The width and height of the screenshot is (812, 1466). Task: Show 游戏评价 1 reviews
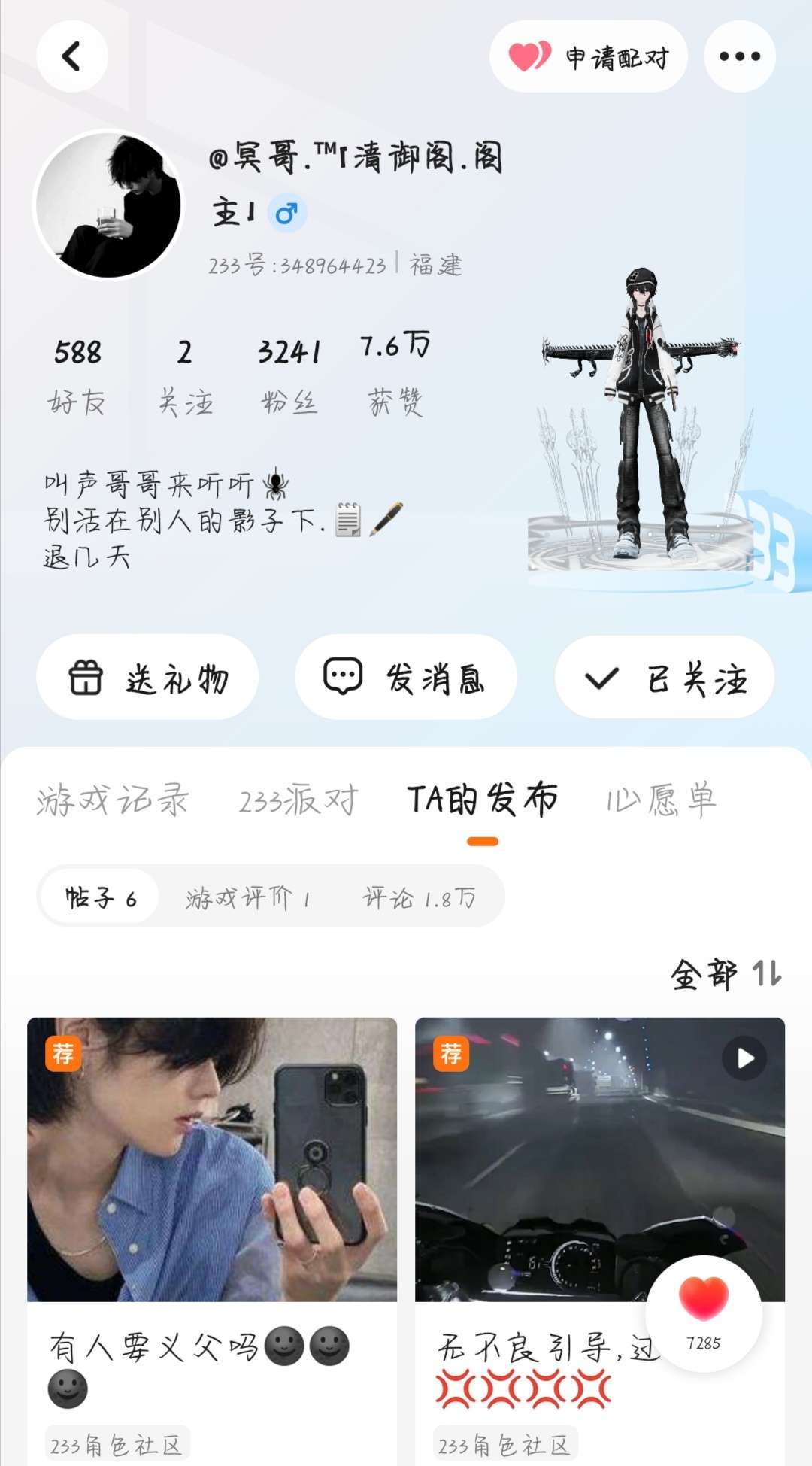249,897
